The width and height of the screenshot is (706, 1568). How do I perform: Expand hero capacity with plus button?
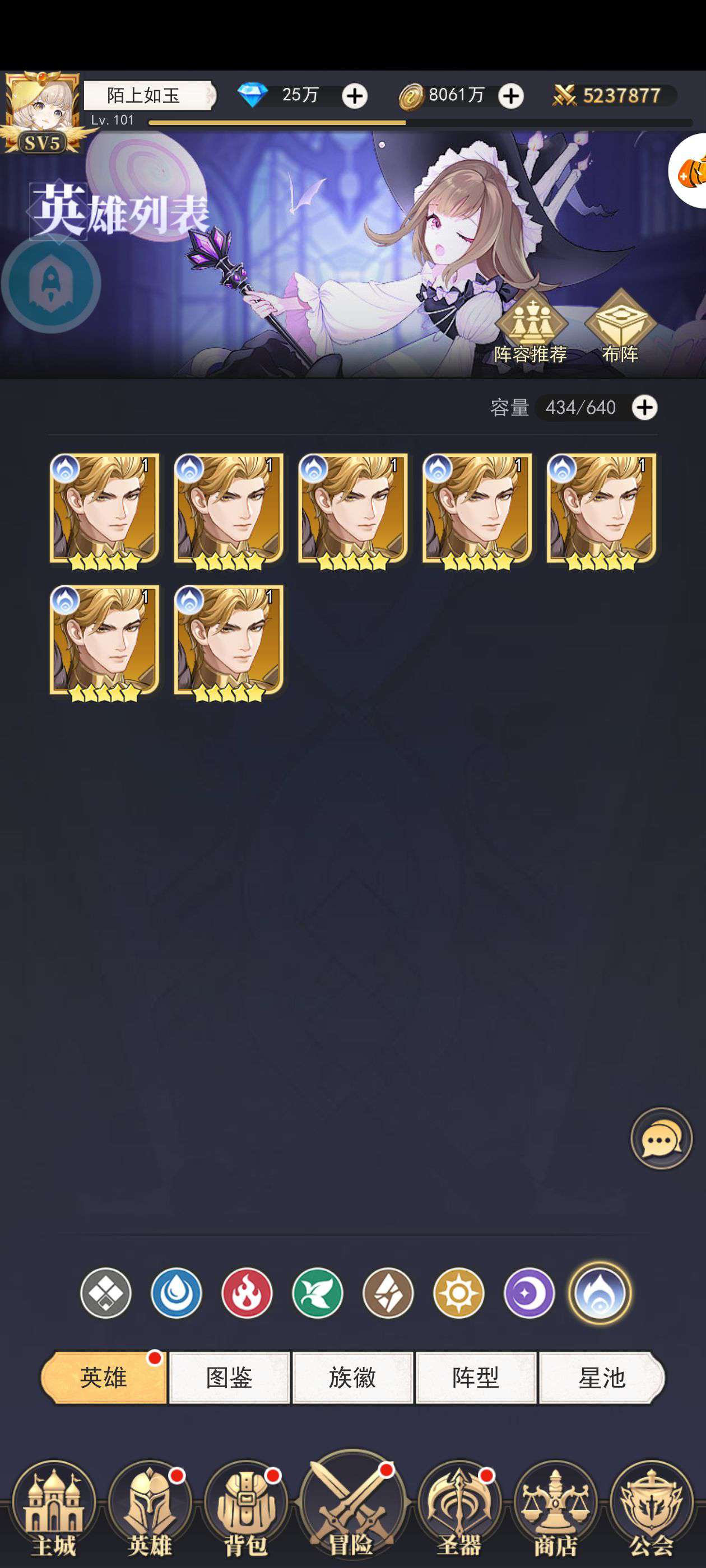tap(644, 407)
